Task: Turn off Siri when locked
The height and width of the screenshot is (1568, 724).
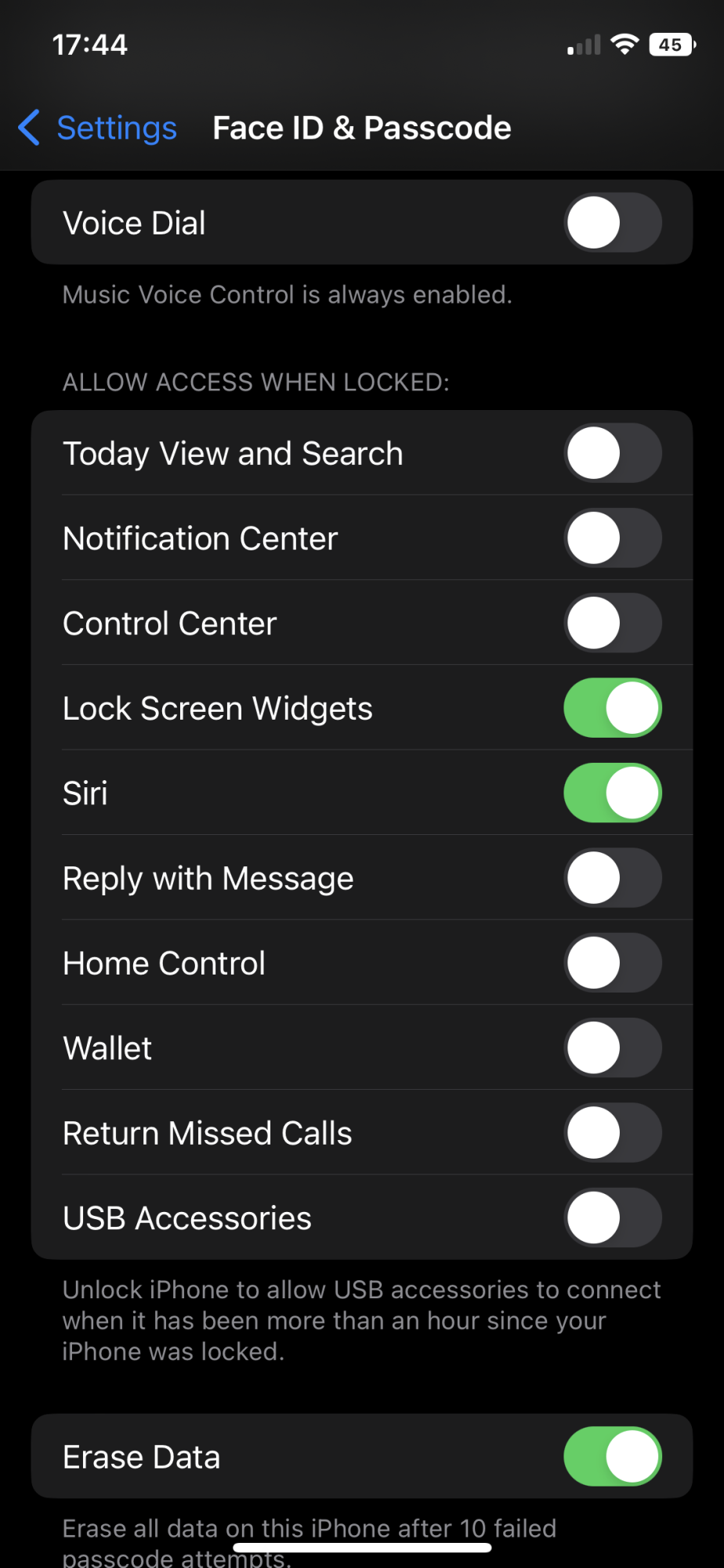Action: (x=612, y=793)
